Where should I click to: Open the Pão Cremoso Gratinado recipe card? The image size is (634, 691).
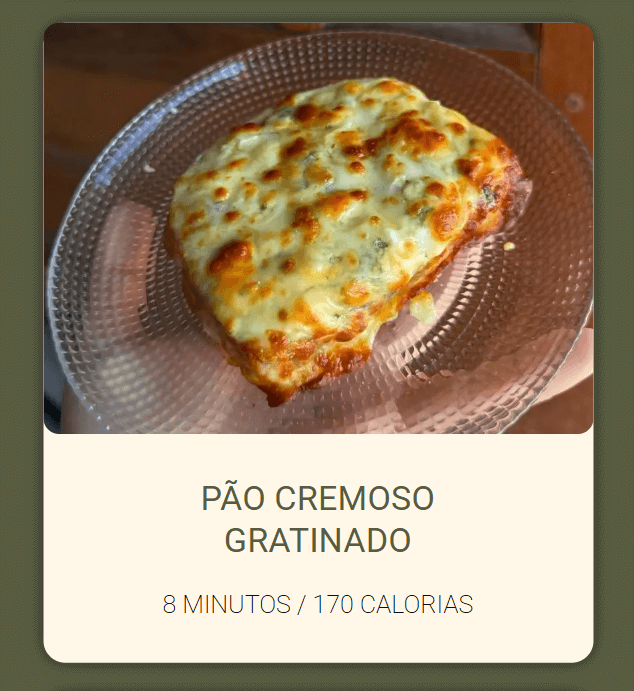click(318, 519)
